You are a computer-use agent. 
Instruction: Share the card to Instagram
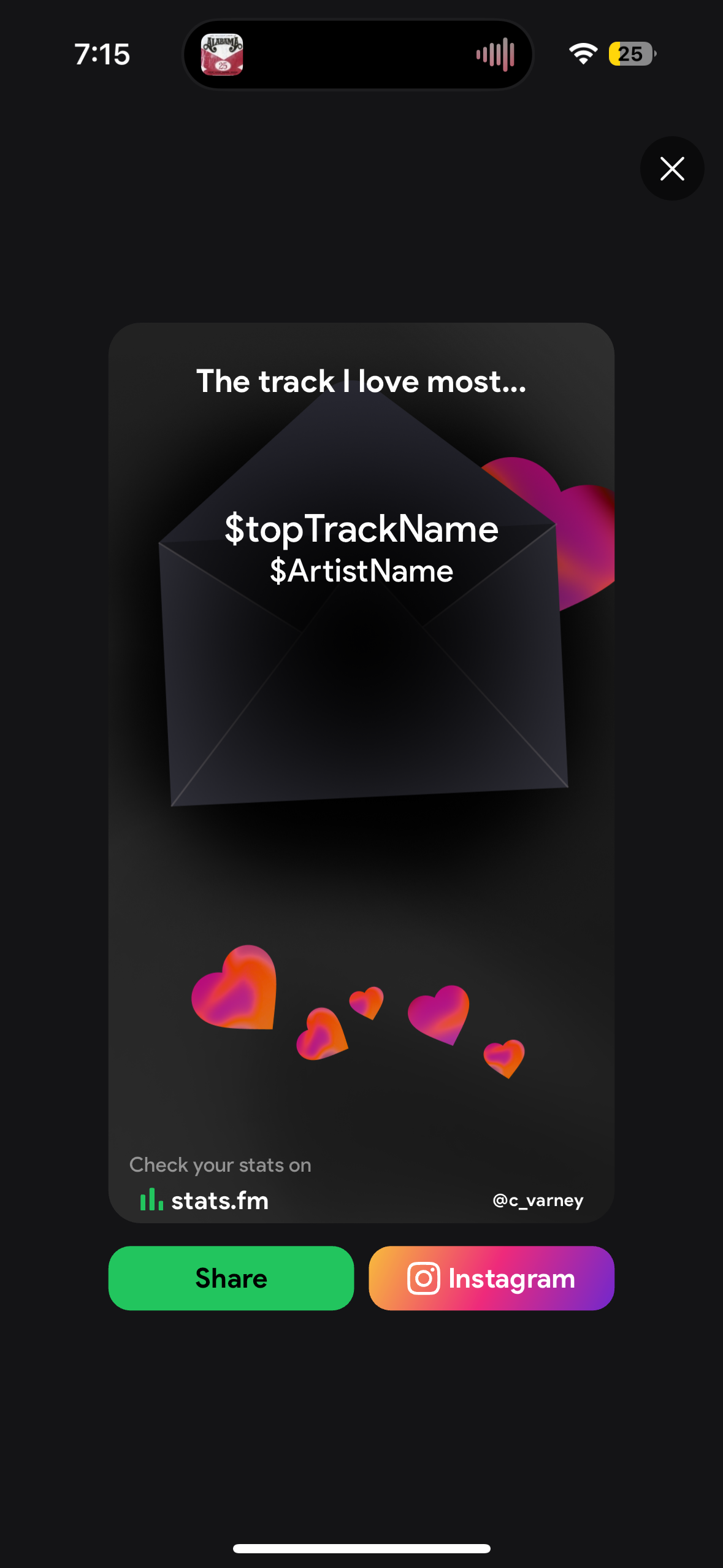(x=491, y=1278)
